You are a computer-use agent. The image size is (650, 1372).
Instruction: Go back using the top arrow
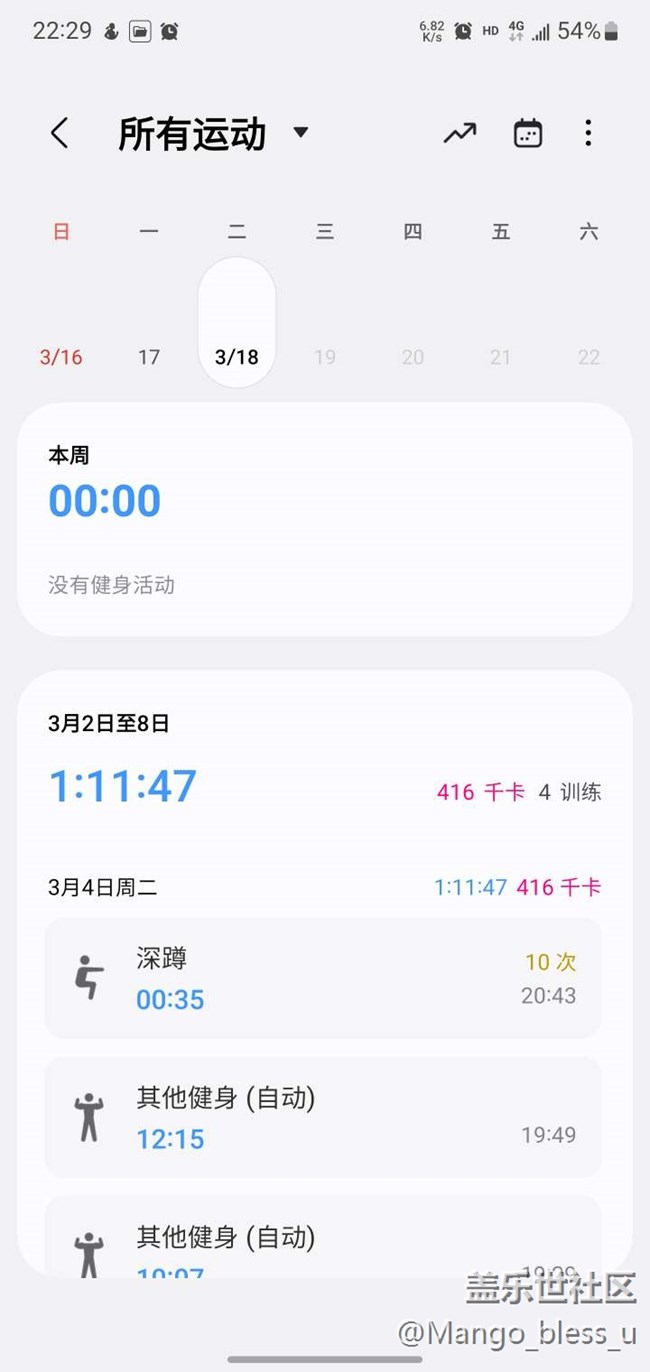(60, 133)
